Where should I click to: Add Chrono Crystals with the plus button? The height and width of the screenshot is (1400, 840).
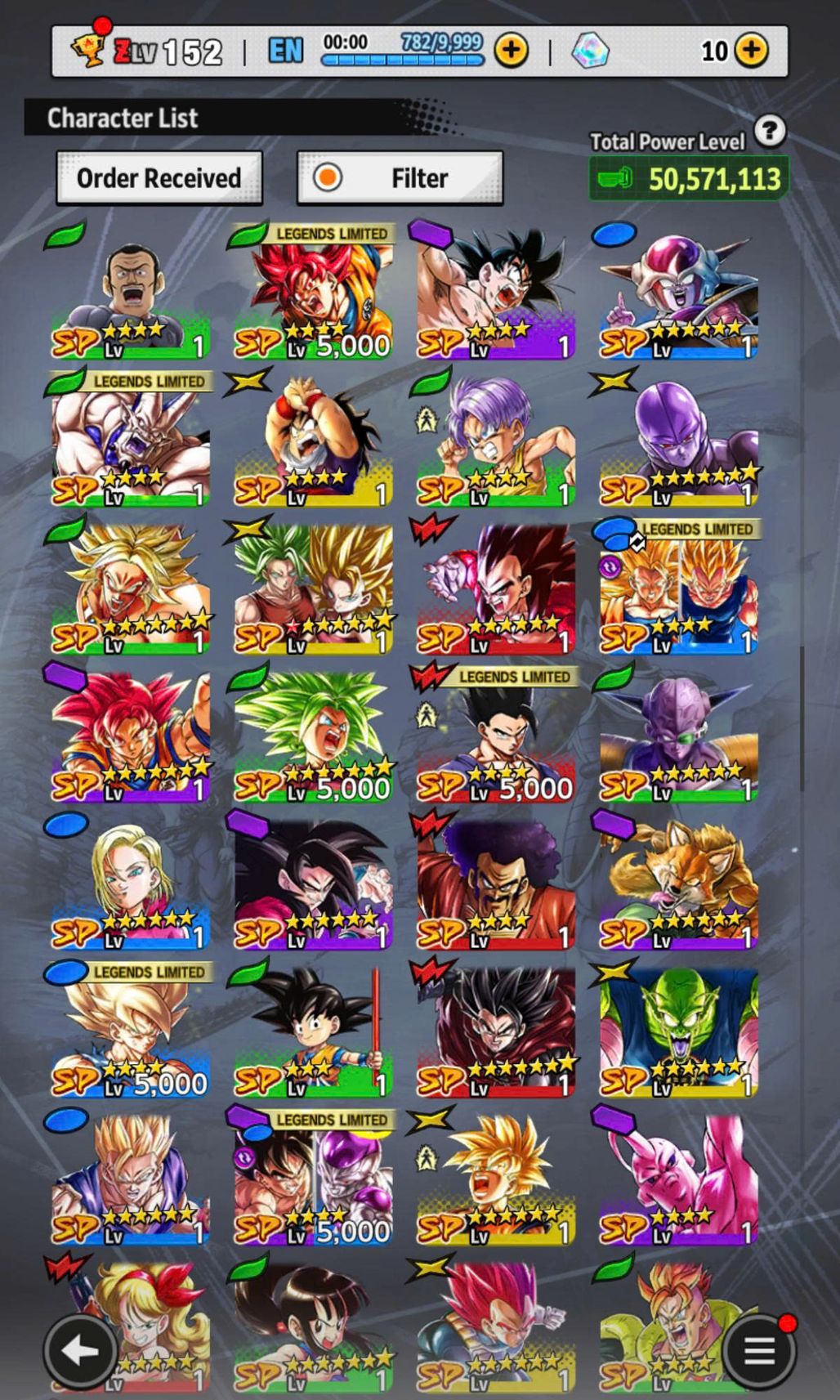click(x=751, y=51)
